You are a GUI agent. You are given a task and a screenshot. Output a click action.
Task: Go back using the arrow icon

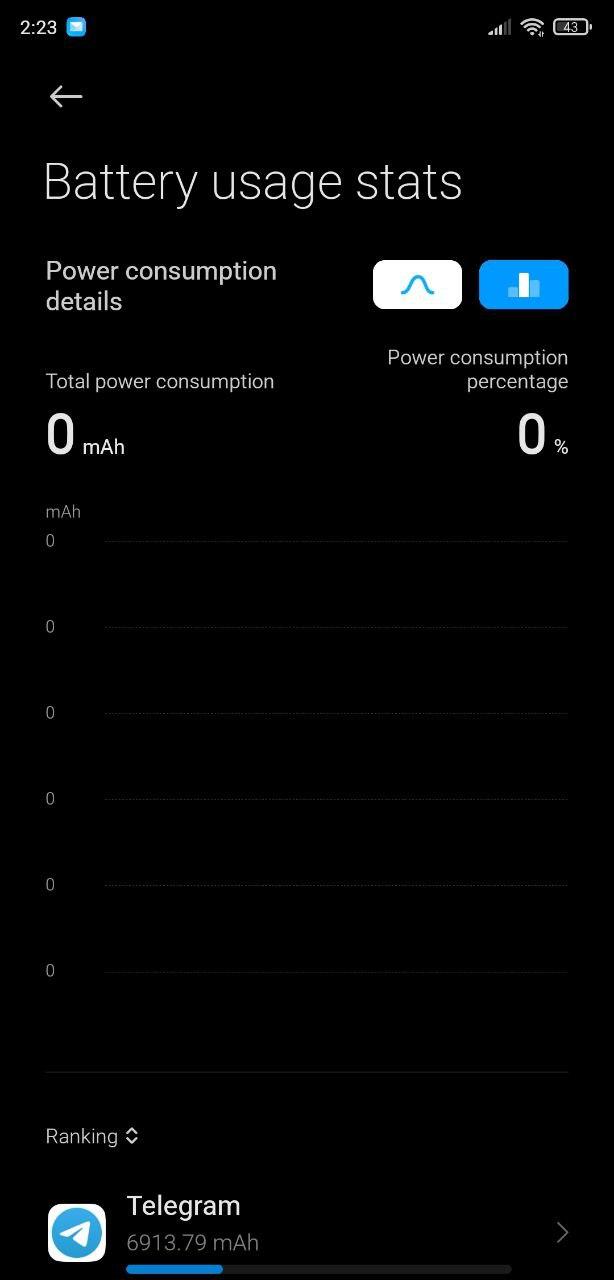[66, 96]
